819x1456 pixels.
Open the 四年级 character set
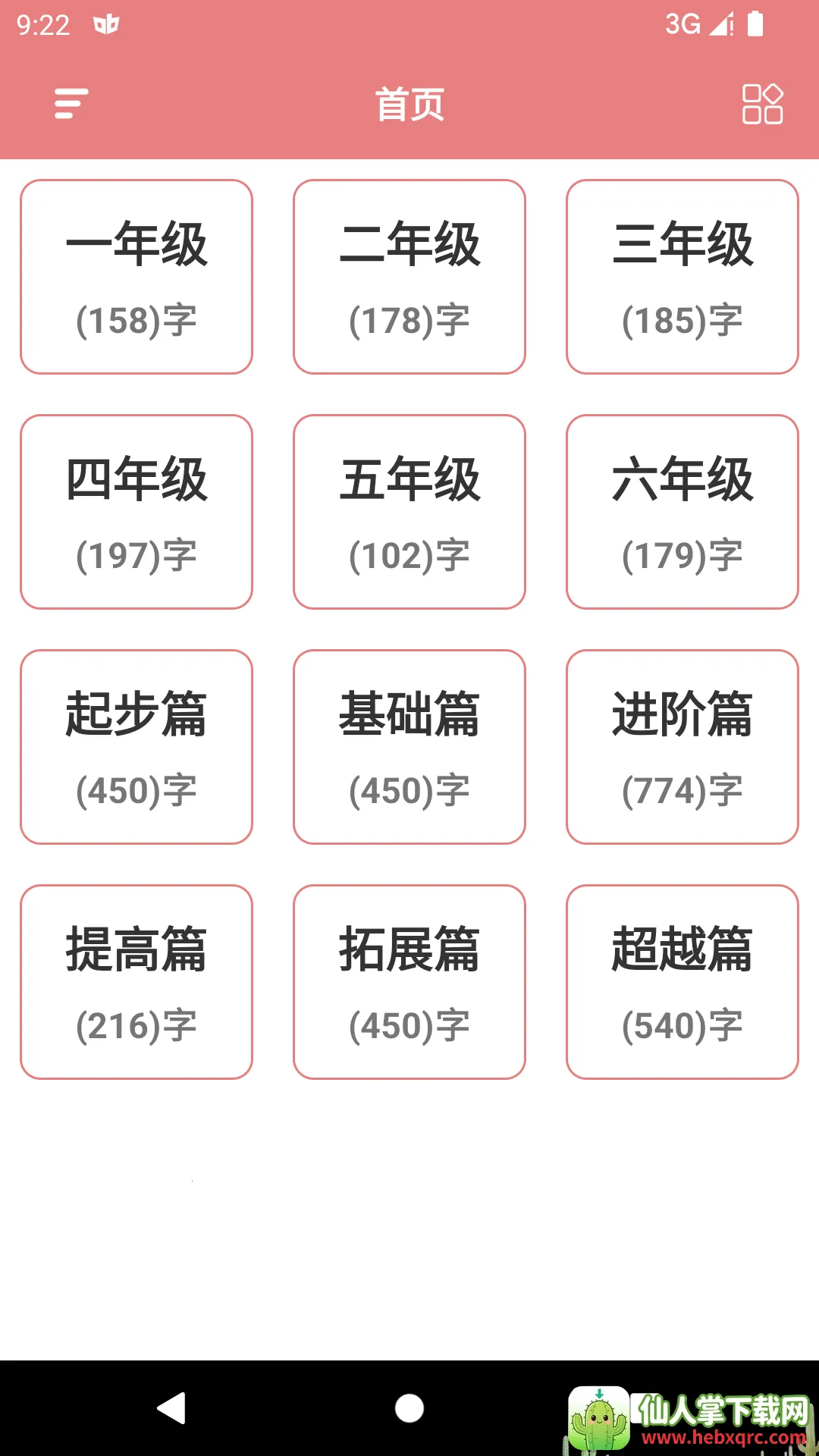pos(136,512)
